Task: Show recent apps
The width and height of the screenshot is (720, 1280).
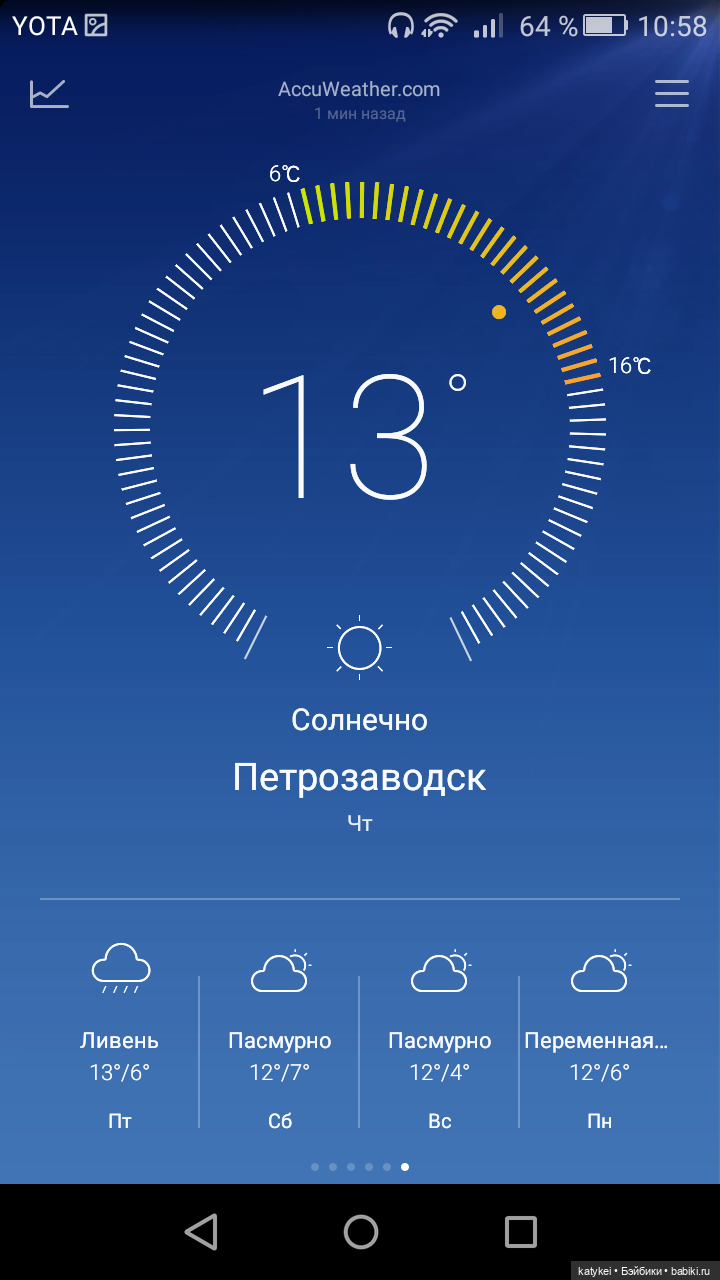Action: pyautogui.click(x=520, y=1231)
